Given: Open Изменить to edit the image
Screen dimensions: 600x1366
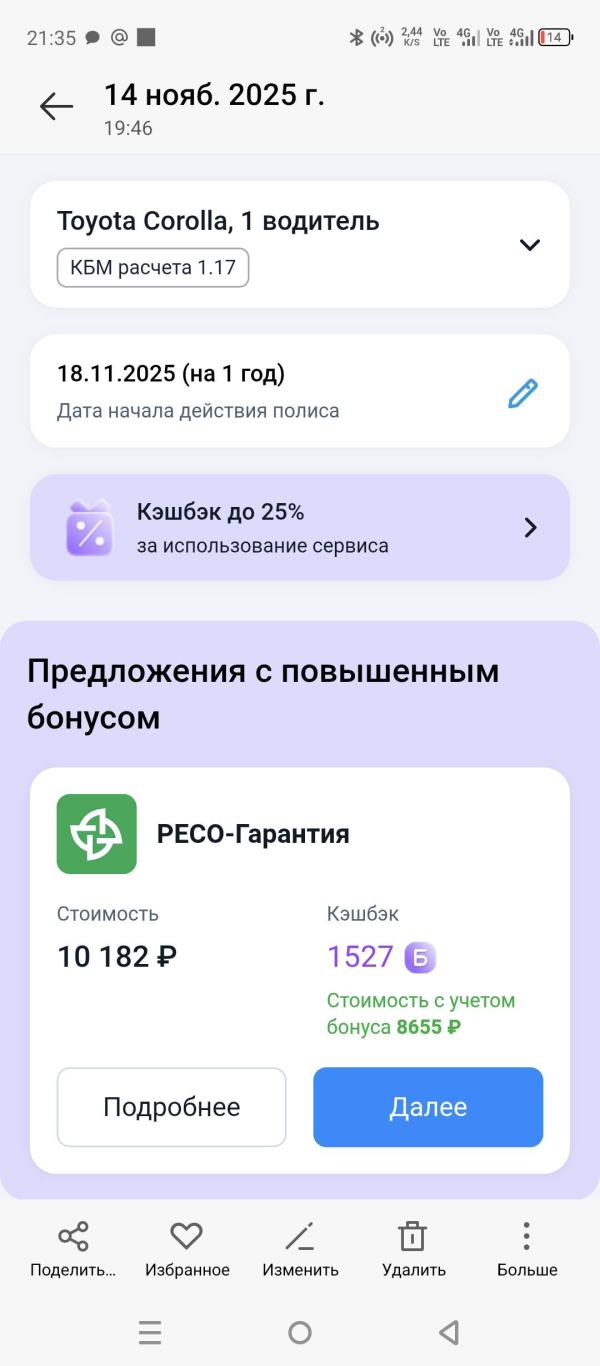Looking at the screenshot, I should tap(300, 1250).
